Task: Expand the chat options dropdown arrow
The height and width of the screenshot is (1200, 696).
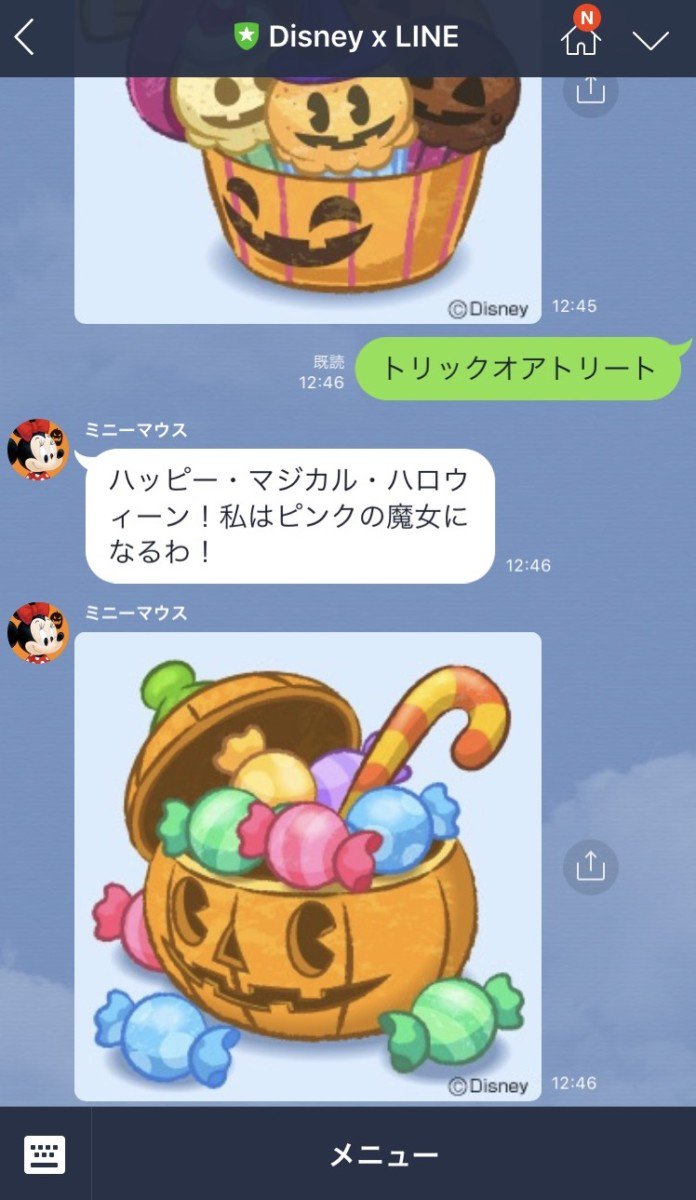Action: click(x=650, y=39)
